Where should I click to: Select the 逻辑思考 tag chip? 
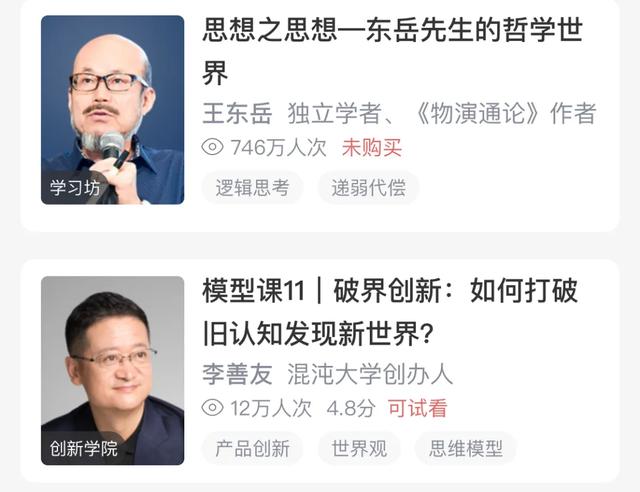[x=252, y=187]
